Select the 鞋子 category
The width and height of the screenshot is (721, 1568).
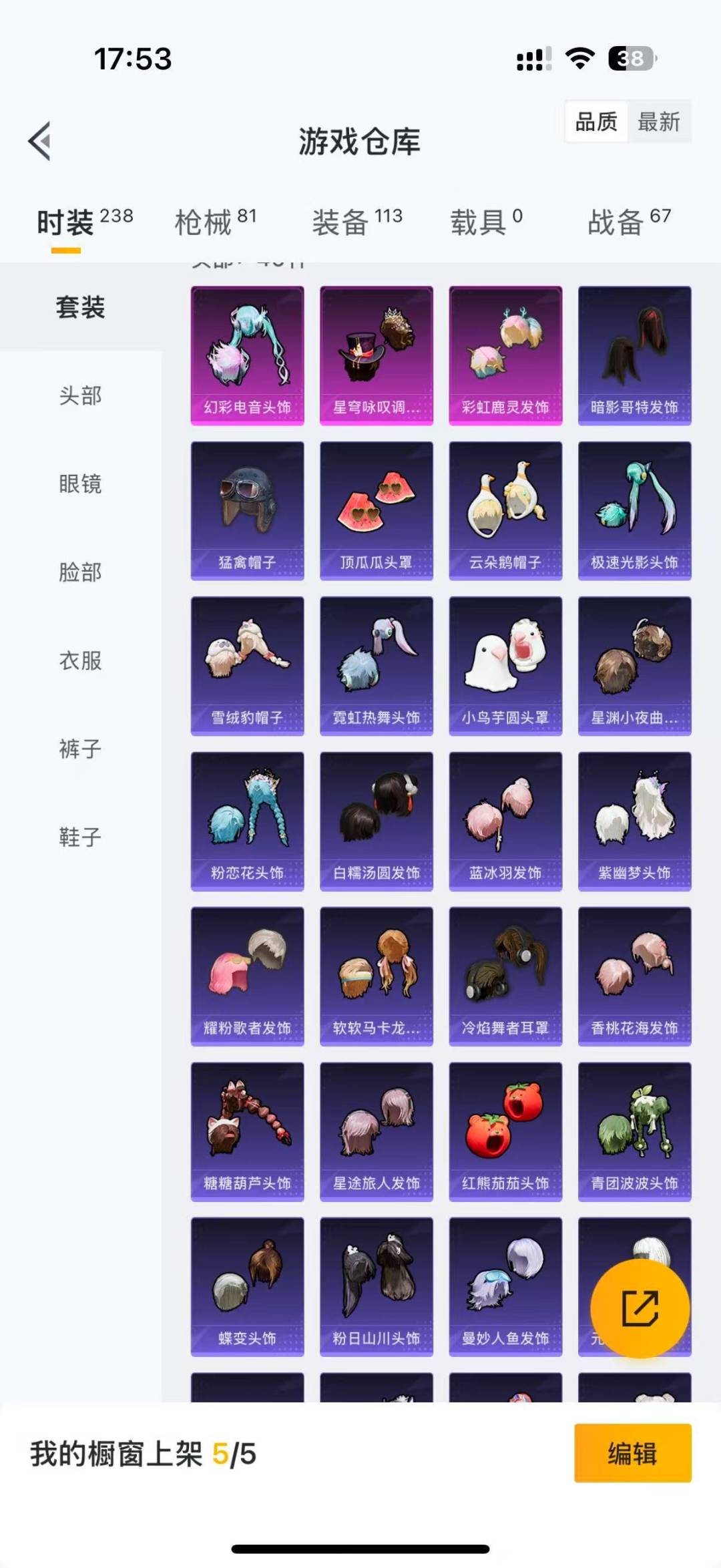(x=81, y=837)
